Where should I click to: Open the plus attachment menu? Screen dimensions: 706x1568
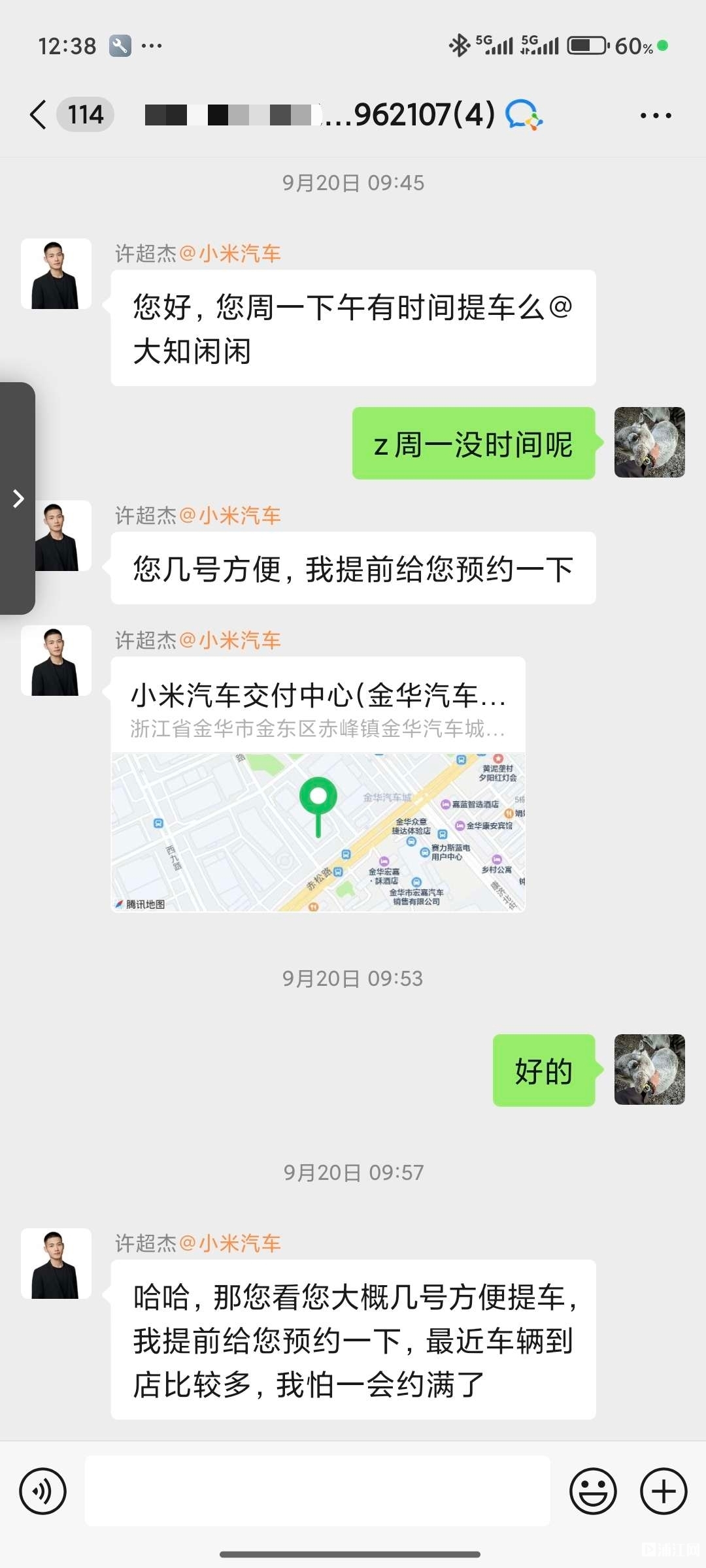[x=664, y=1491]
